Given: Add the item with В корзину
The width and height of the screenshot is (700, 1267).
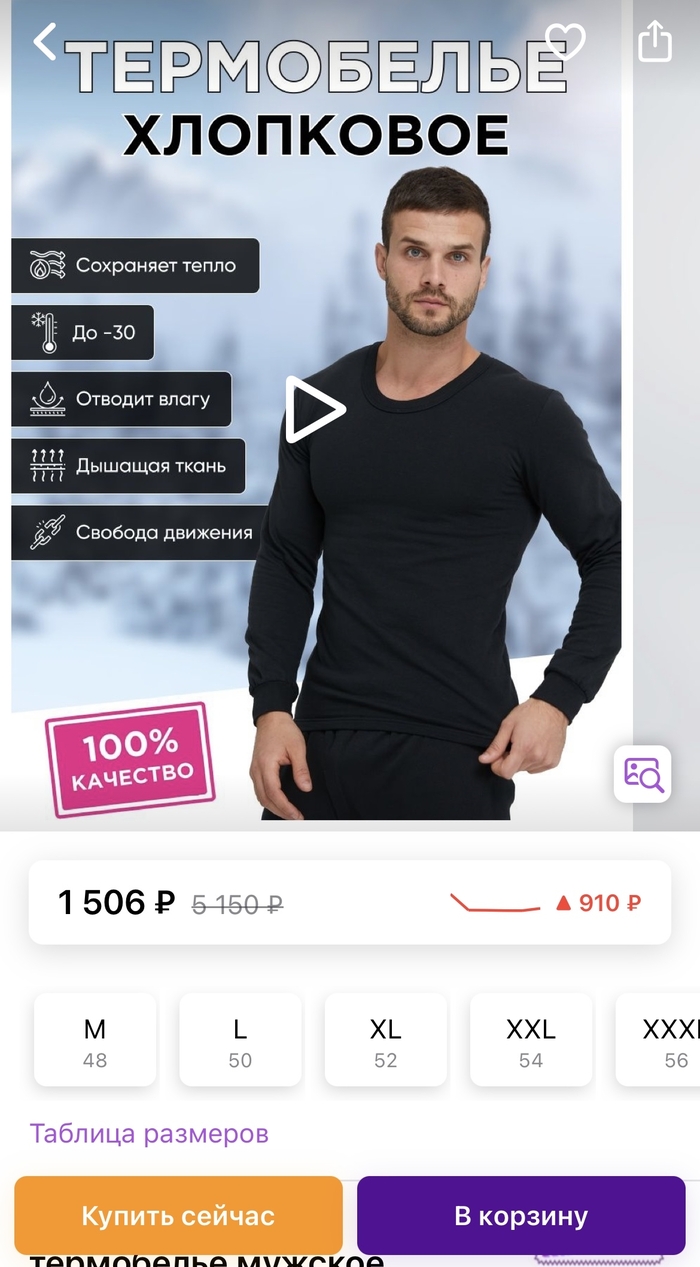Looking at the screenshot, I should tap(521, 1216).
